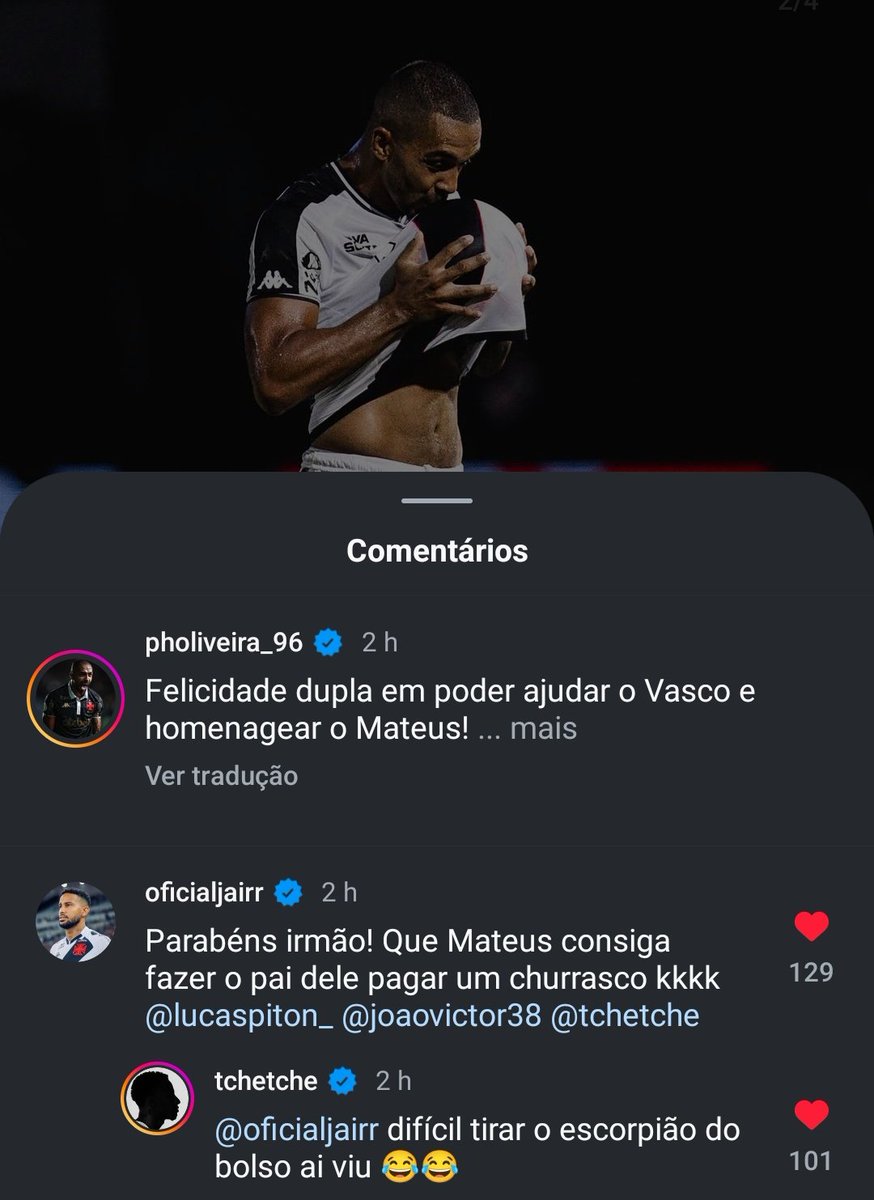Open the oficialjairr username

tap(204, 891)
